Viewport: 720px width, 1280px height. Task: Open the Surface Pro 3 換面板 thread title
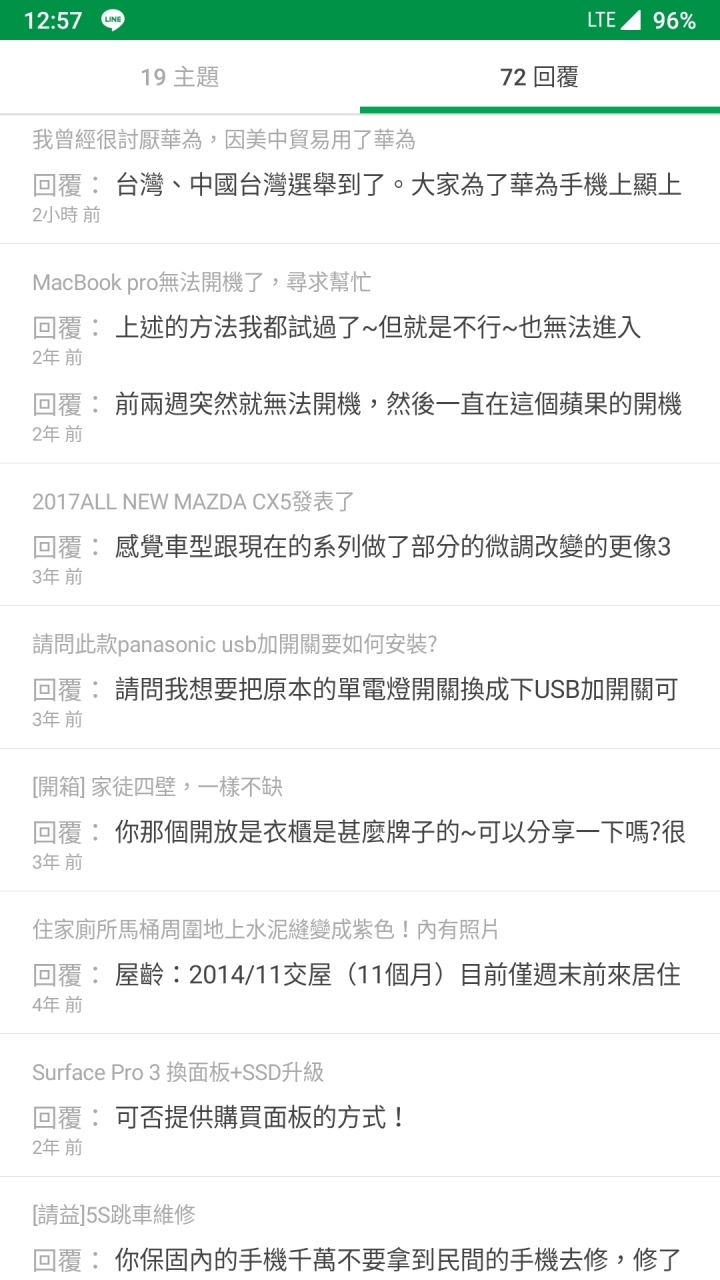pos(178,1073)
